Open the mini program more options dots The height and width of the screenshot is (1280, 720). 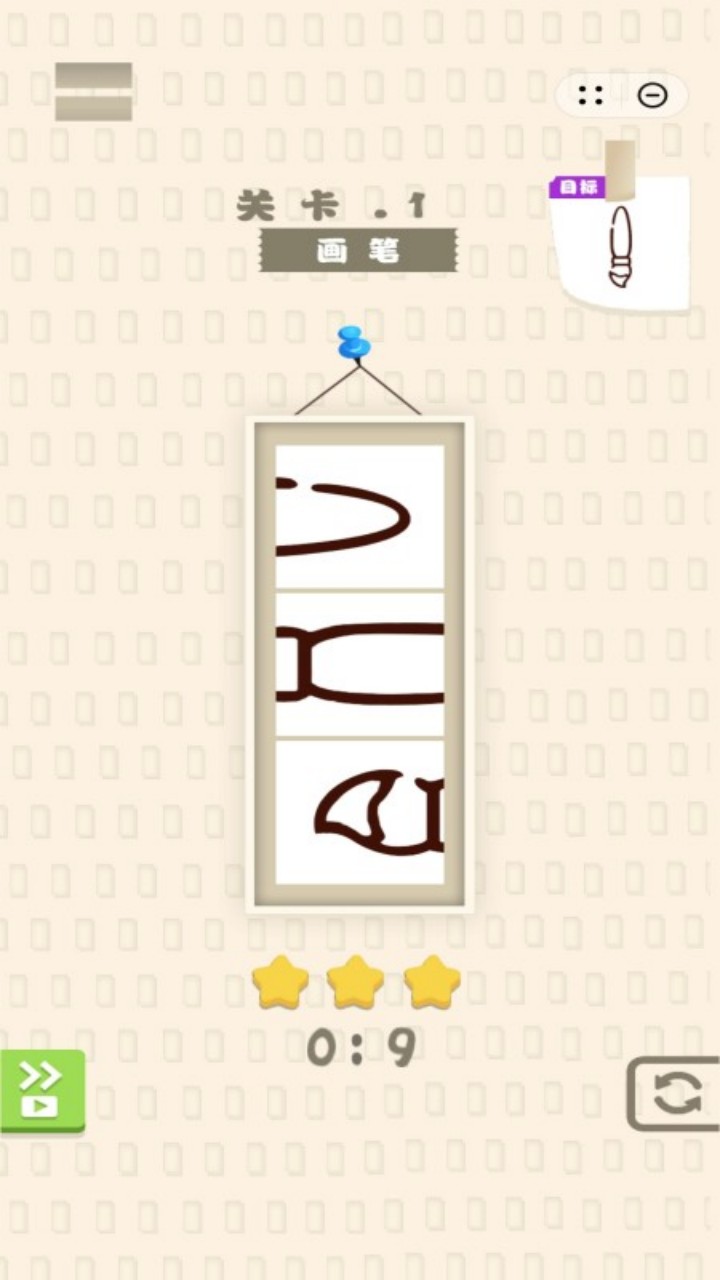(591, 96)
